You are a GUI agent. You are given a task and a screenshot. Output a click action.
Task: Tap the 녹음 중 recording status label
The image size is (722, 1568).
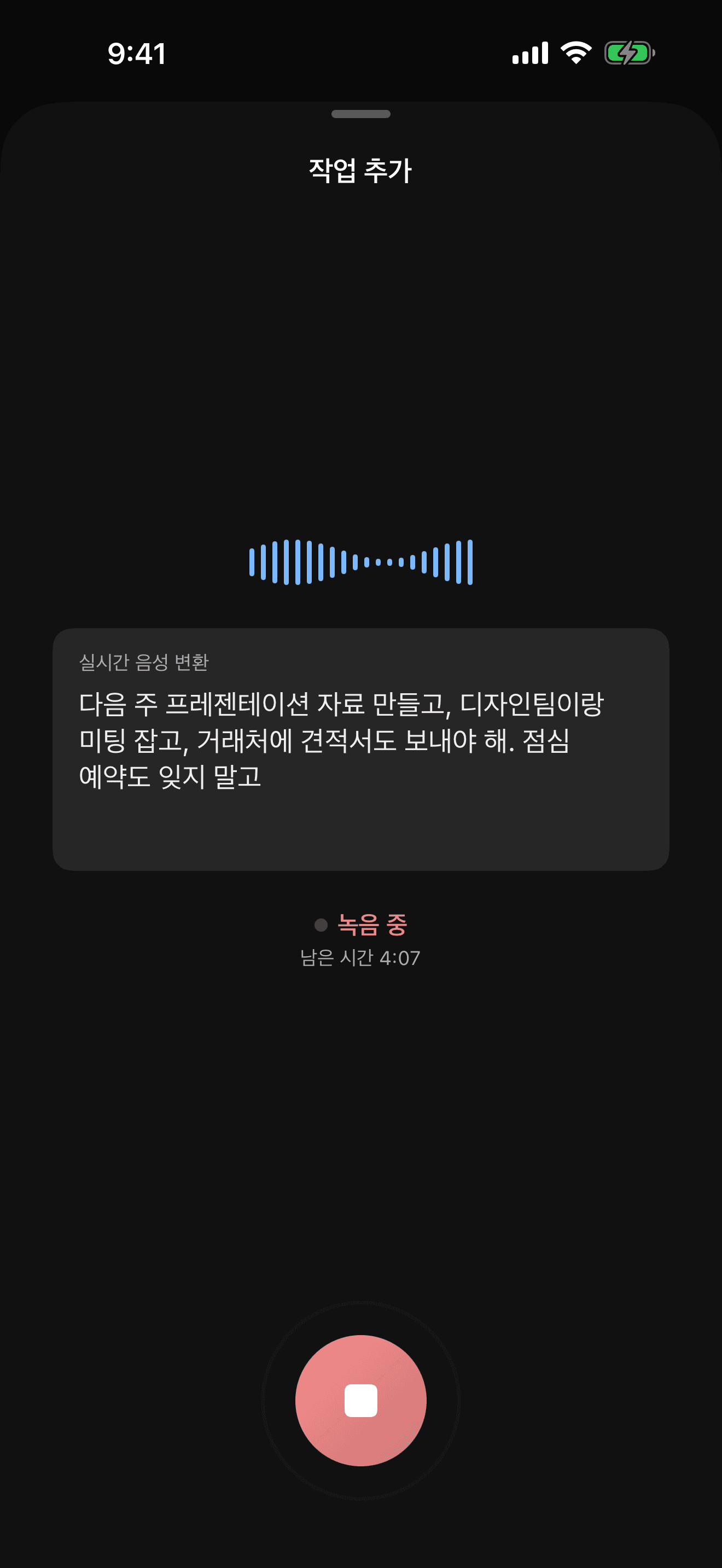(x=371, y=925)
